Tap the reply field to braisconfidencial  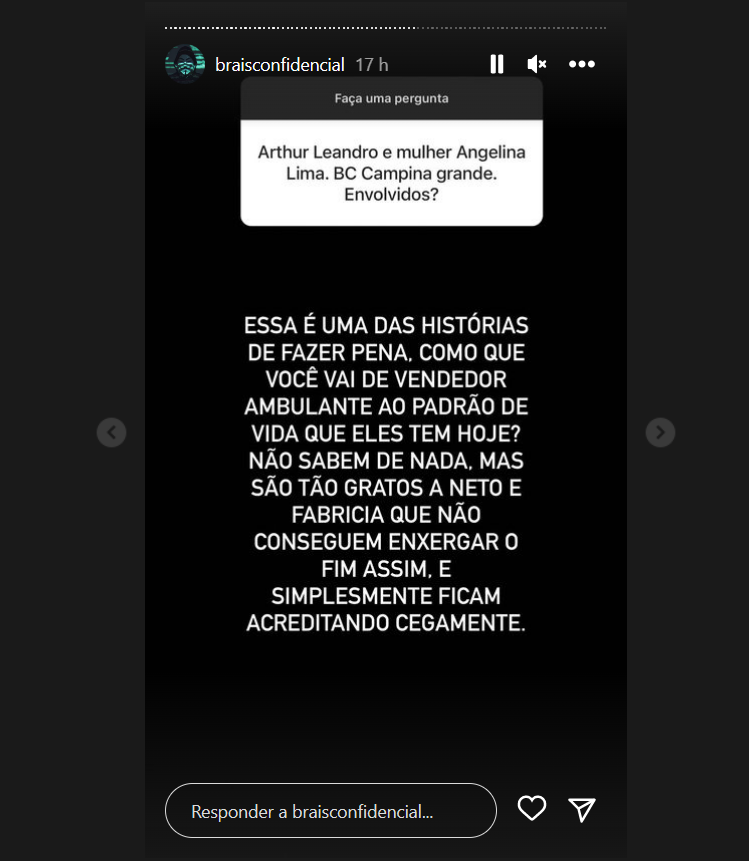coord(330,811)
